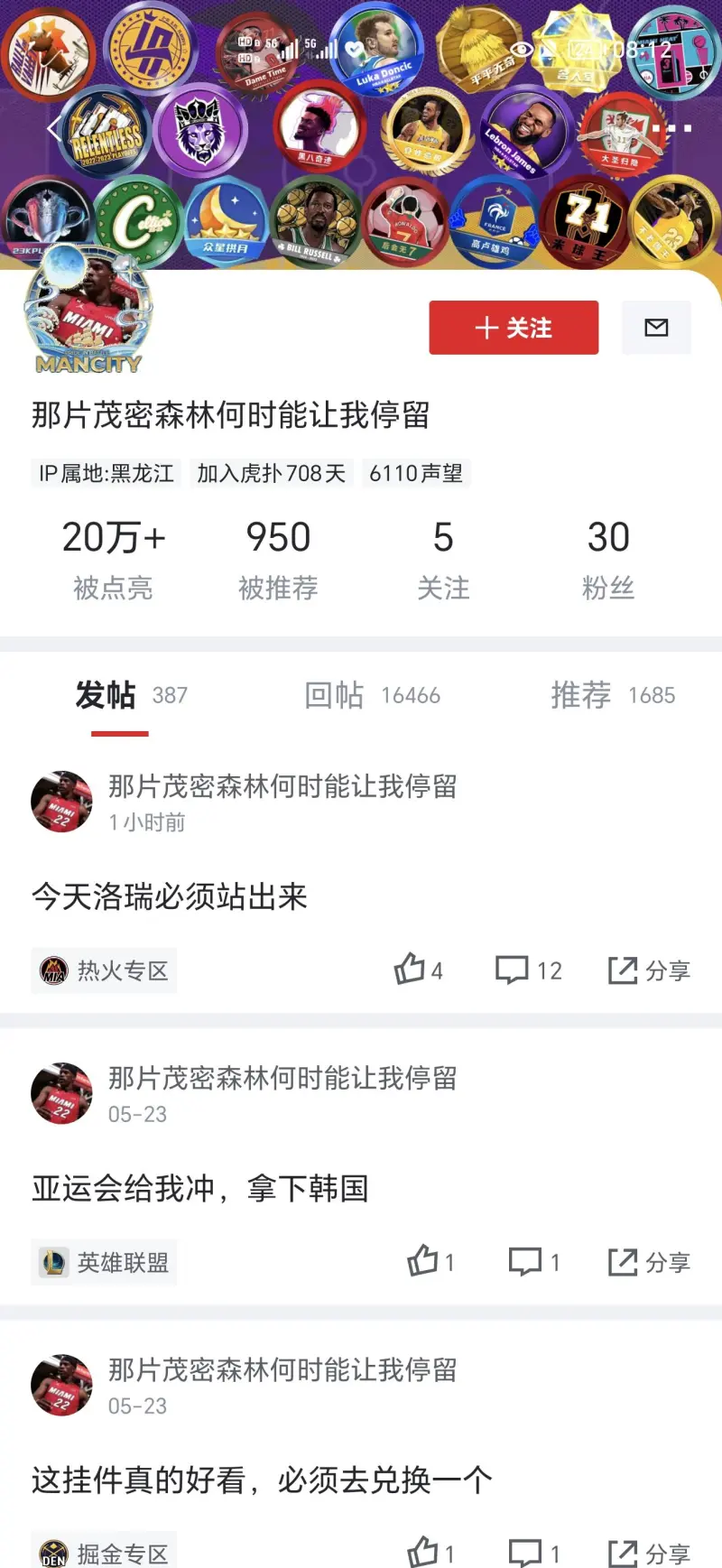722x1568 pixels.
Task: Send a private message via envelope button
Action: pos(656,328)
